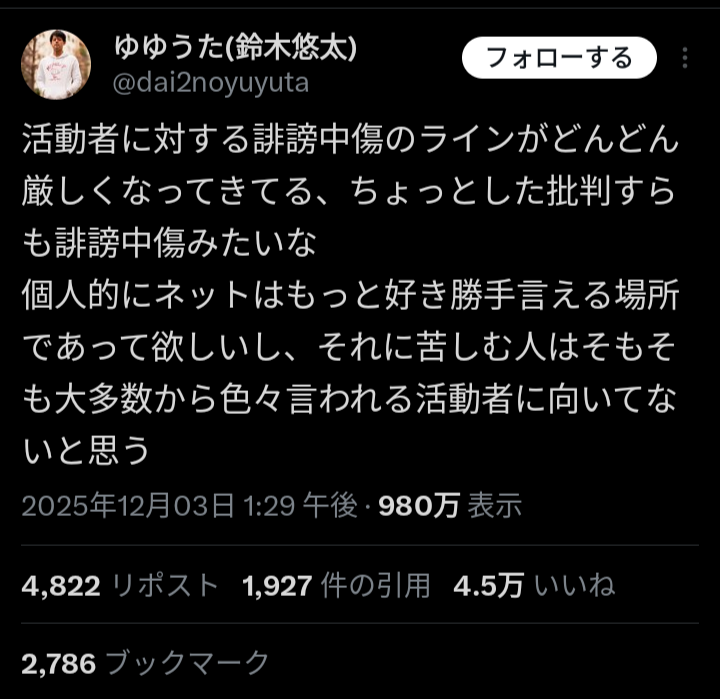Follow ゆゆうた with the フォローする button
This screenshot has height=699, width=720.
559,59
